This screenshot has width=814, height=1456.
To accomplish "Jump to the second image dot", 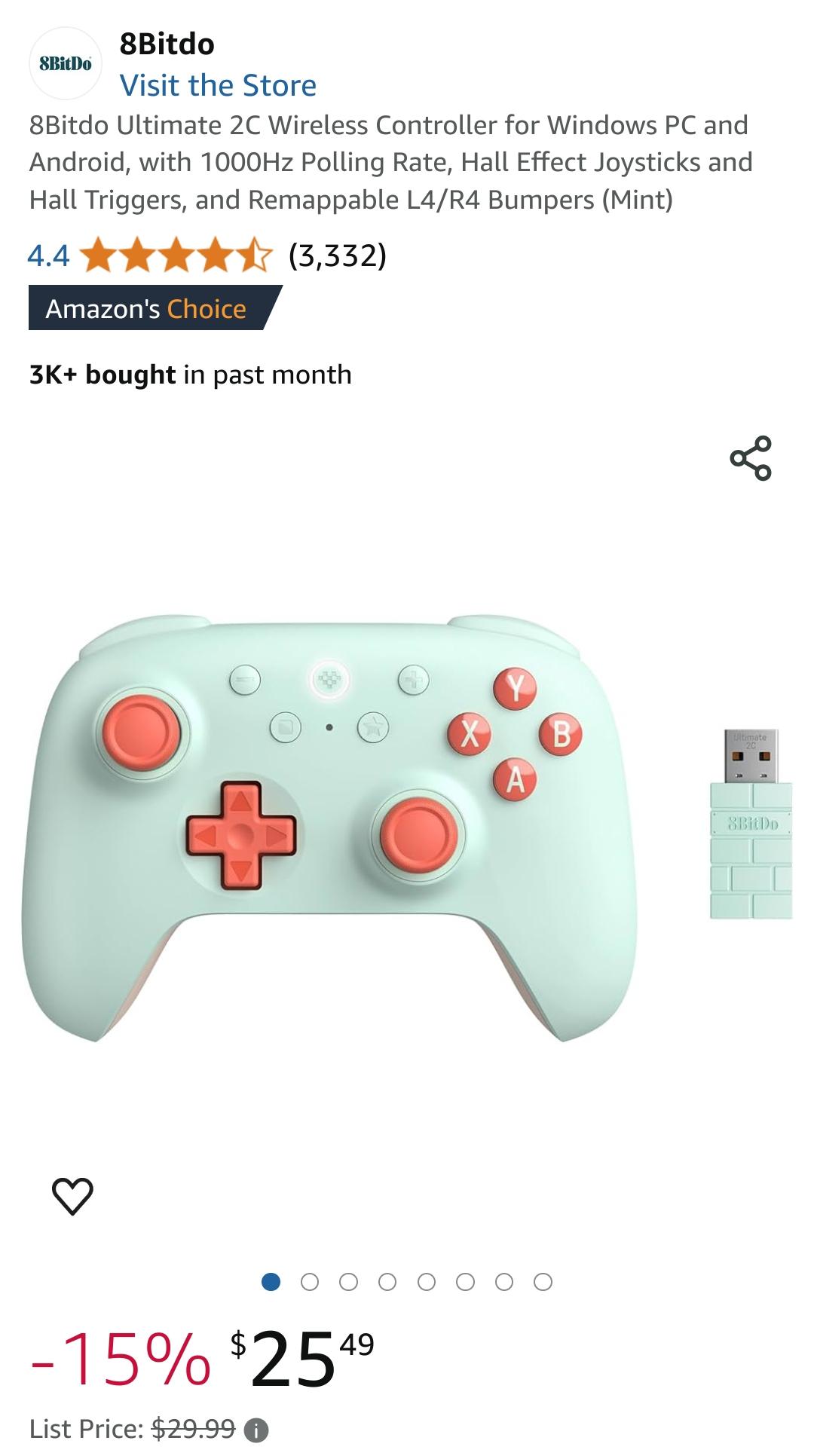I will coord(310,1282).
